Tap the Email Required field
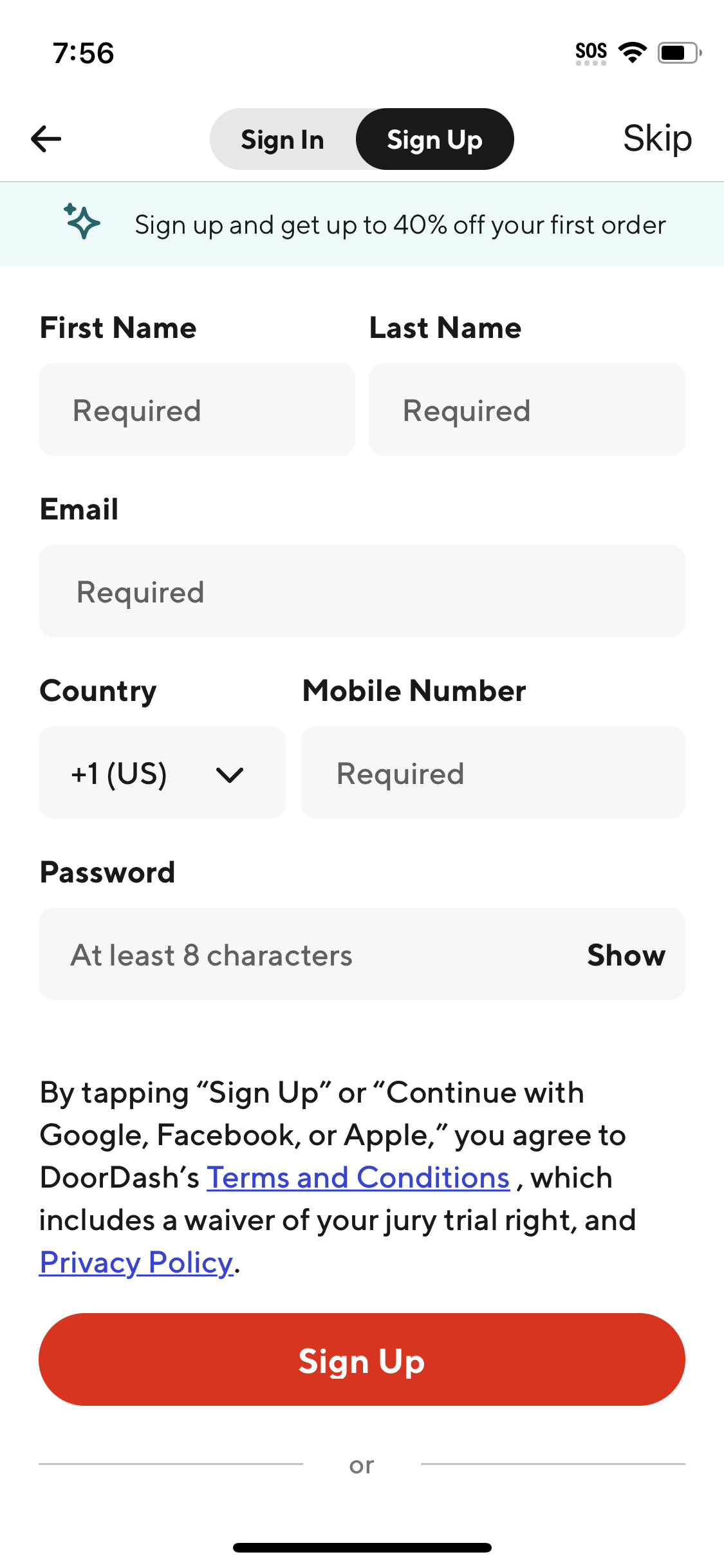Image resolution: width=724 pixels, height=1568 pixels. [362, 590]
